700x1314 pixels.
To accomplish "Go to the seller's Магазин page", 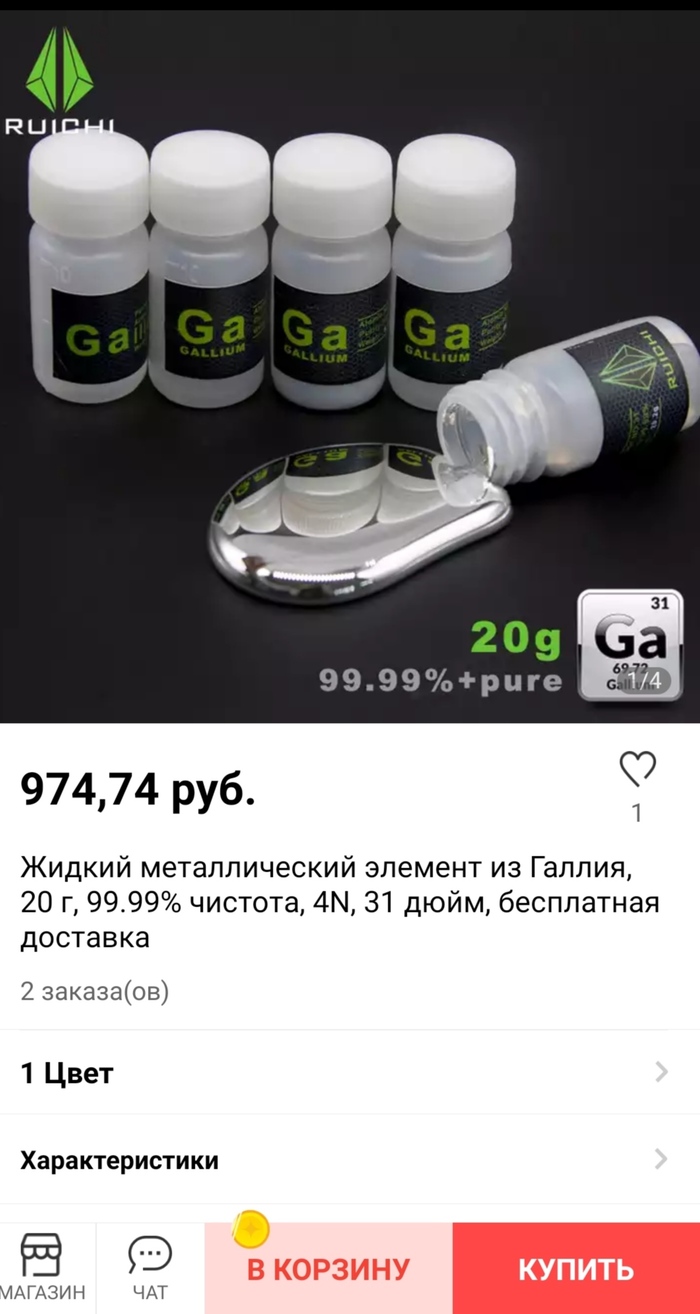I will (x=42, y=1268).
